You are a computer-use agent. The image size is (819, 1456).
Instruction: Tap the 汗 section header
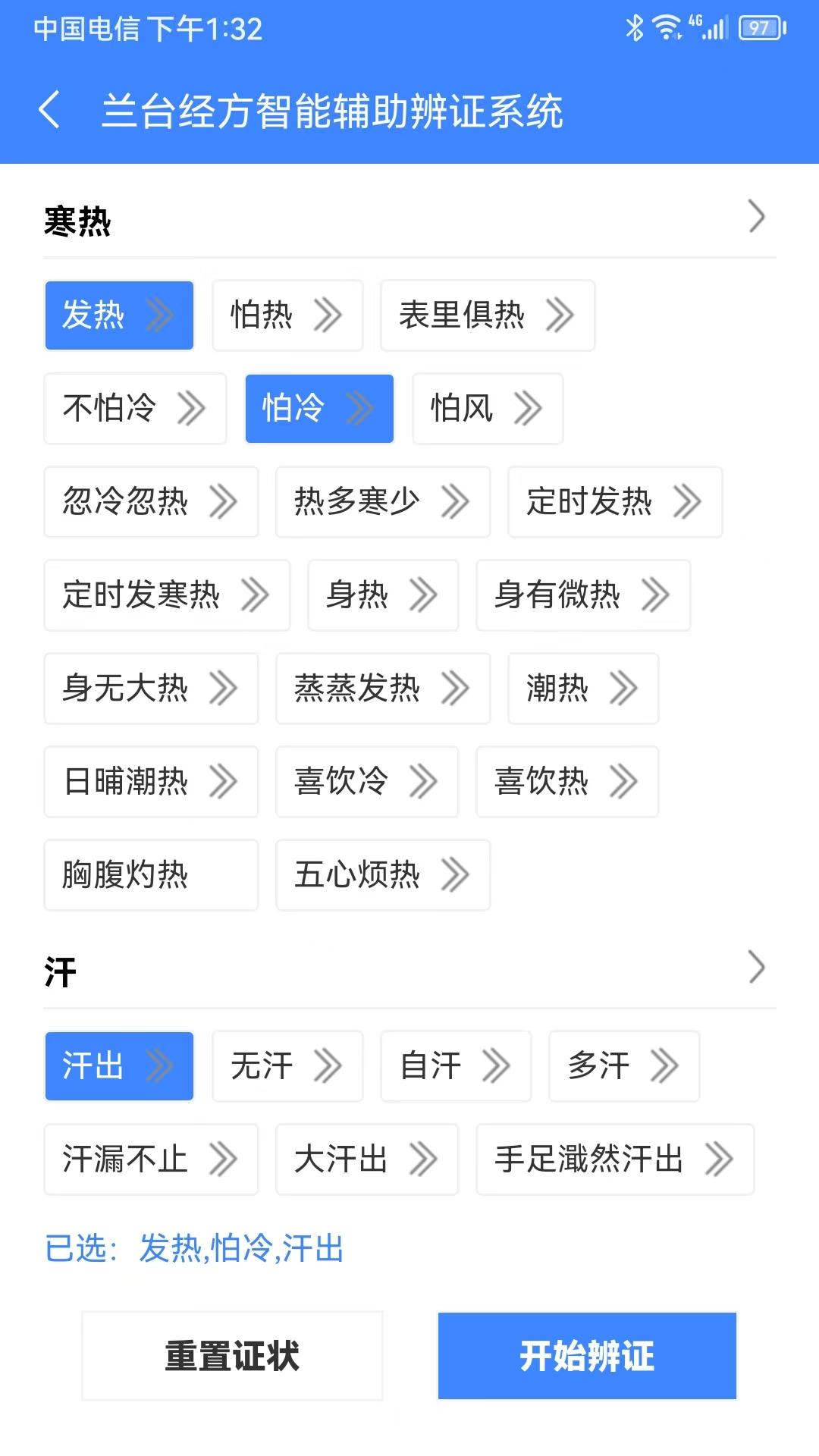[61, 971]
